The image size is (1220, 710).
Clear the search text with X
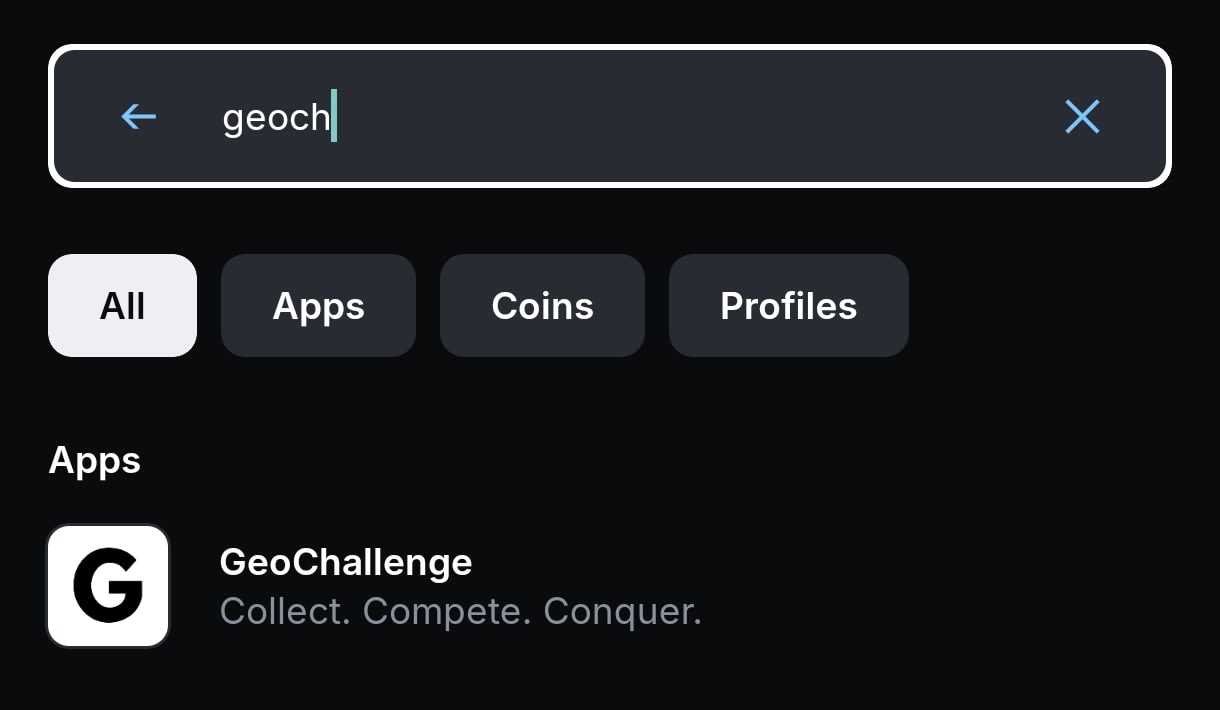tap(1082, 117)
